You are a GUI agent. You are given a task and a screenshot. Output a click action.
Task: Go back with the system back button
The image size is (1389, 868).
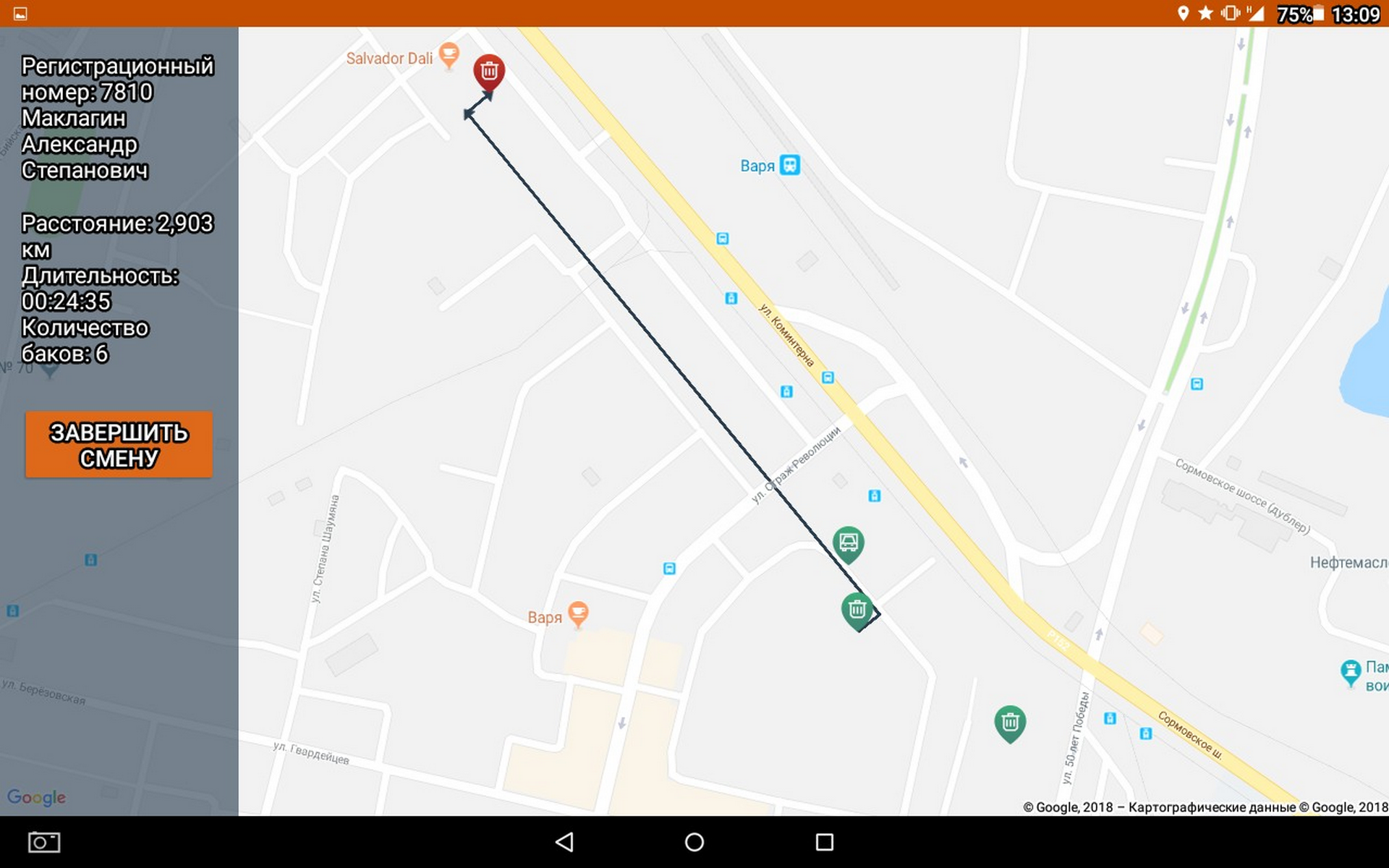point(564,842)
